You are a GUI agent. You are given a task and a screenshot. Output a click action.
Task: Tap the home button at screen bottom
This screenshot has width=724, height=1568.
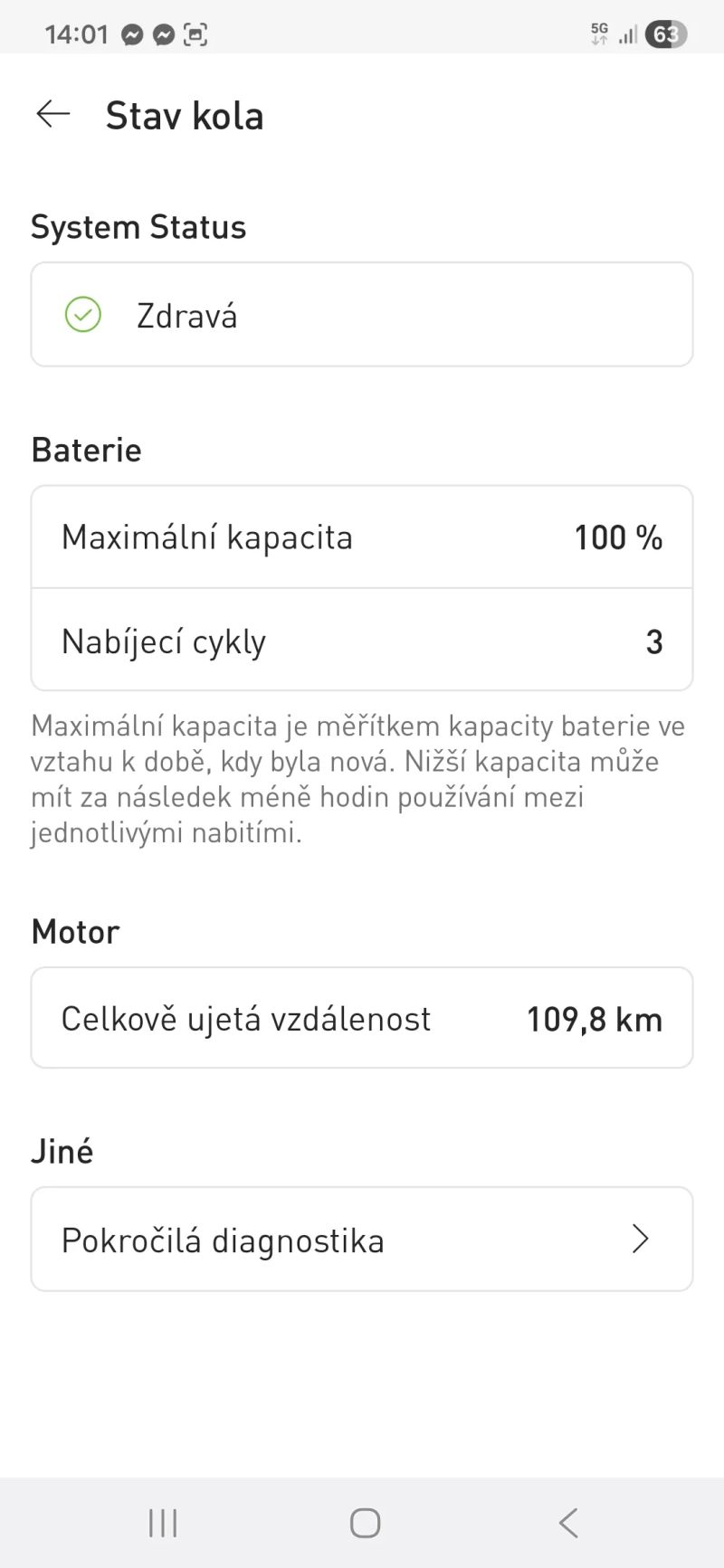pyautogui.click(x=363, y=1523)
